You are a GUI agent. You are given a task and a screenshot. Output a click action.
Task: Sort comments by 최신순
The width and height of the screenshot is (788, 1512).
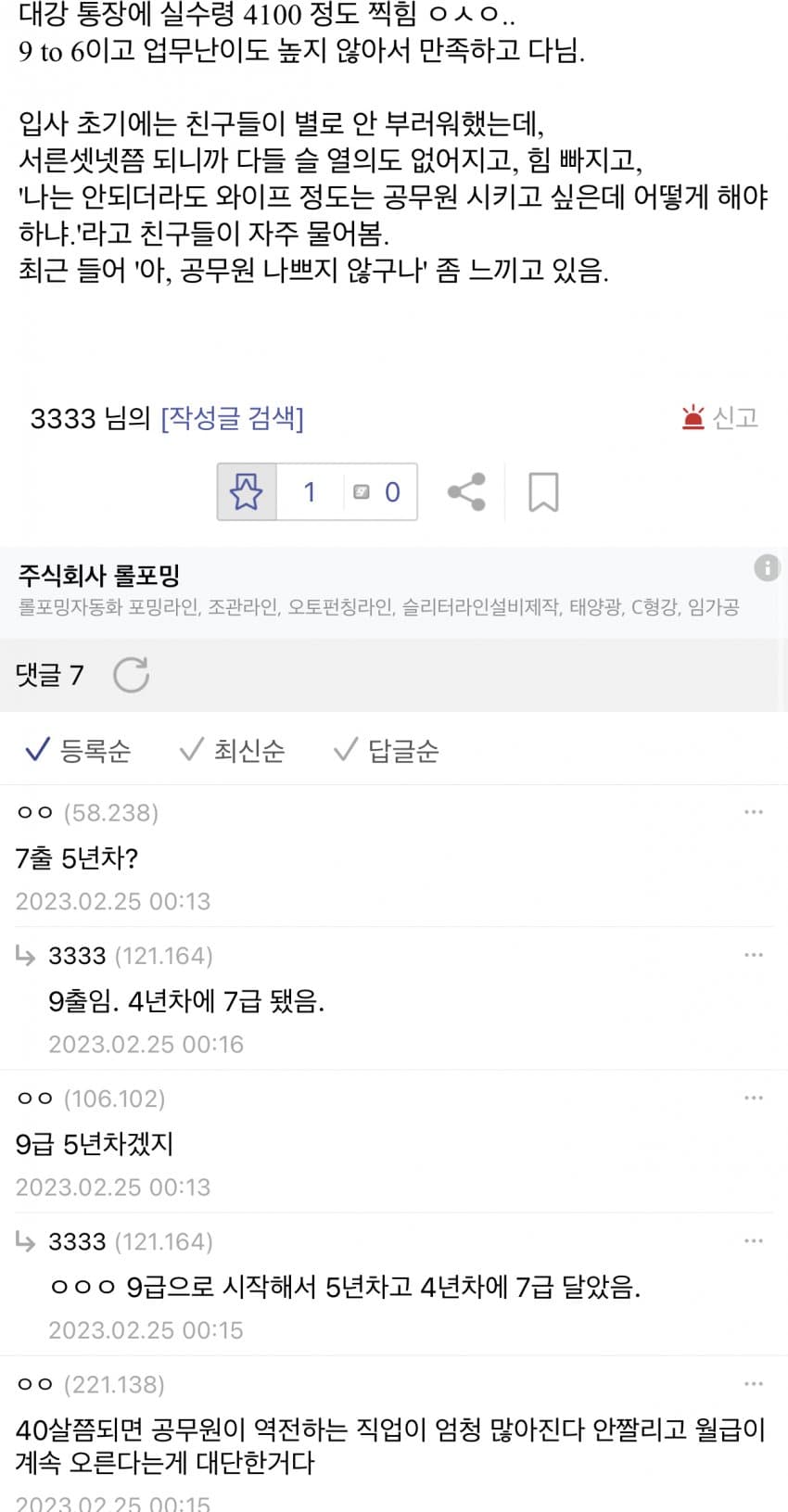pyautogui.click(x=232, y=750)
